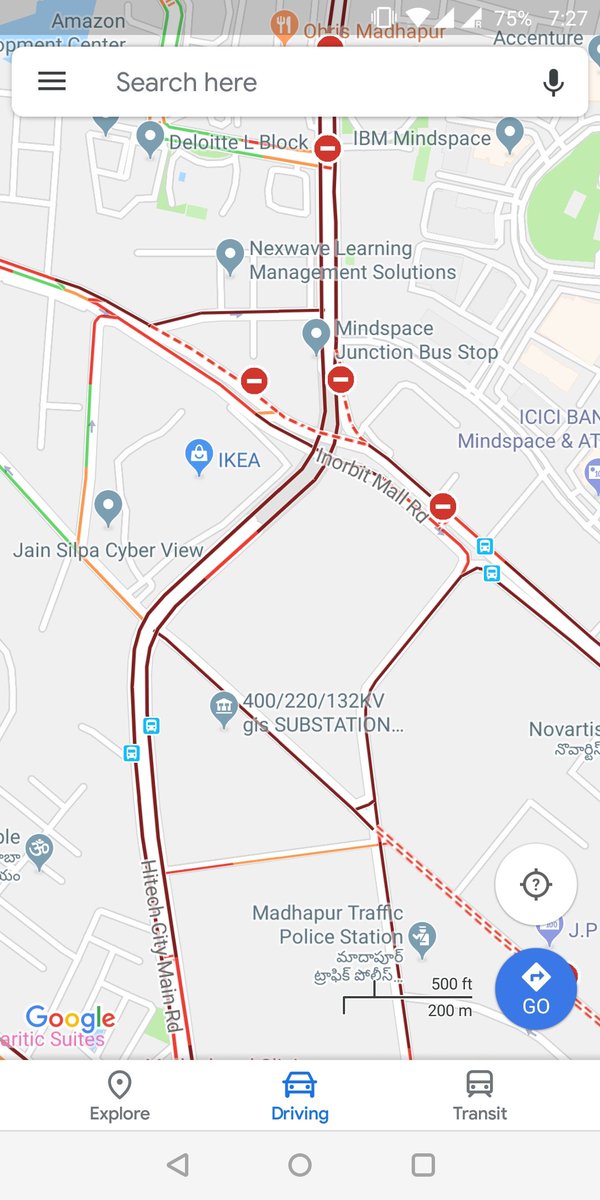Open the Deloitte L Block pin

coord(150,138)
